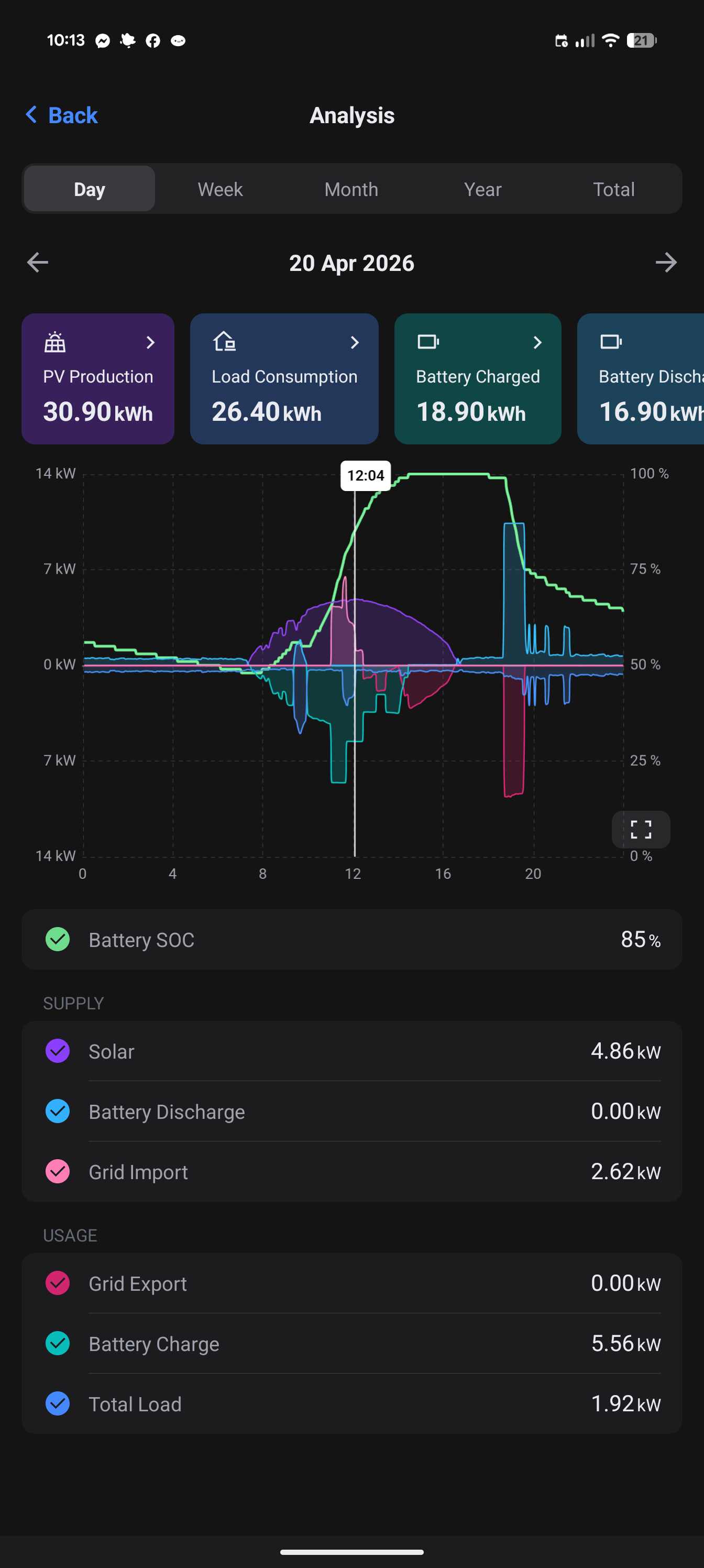Toggle the Total Load series
Image resolution: width=704 pixels, height=1568 pixels.
coord(58,1403)
